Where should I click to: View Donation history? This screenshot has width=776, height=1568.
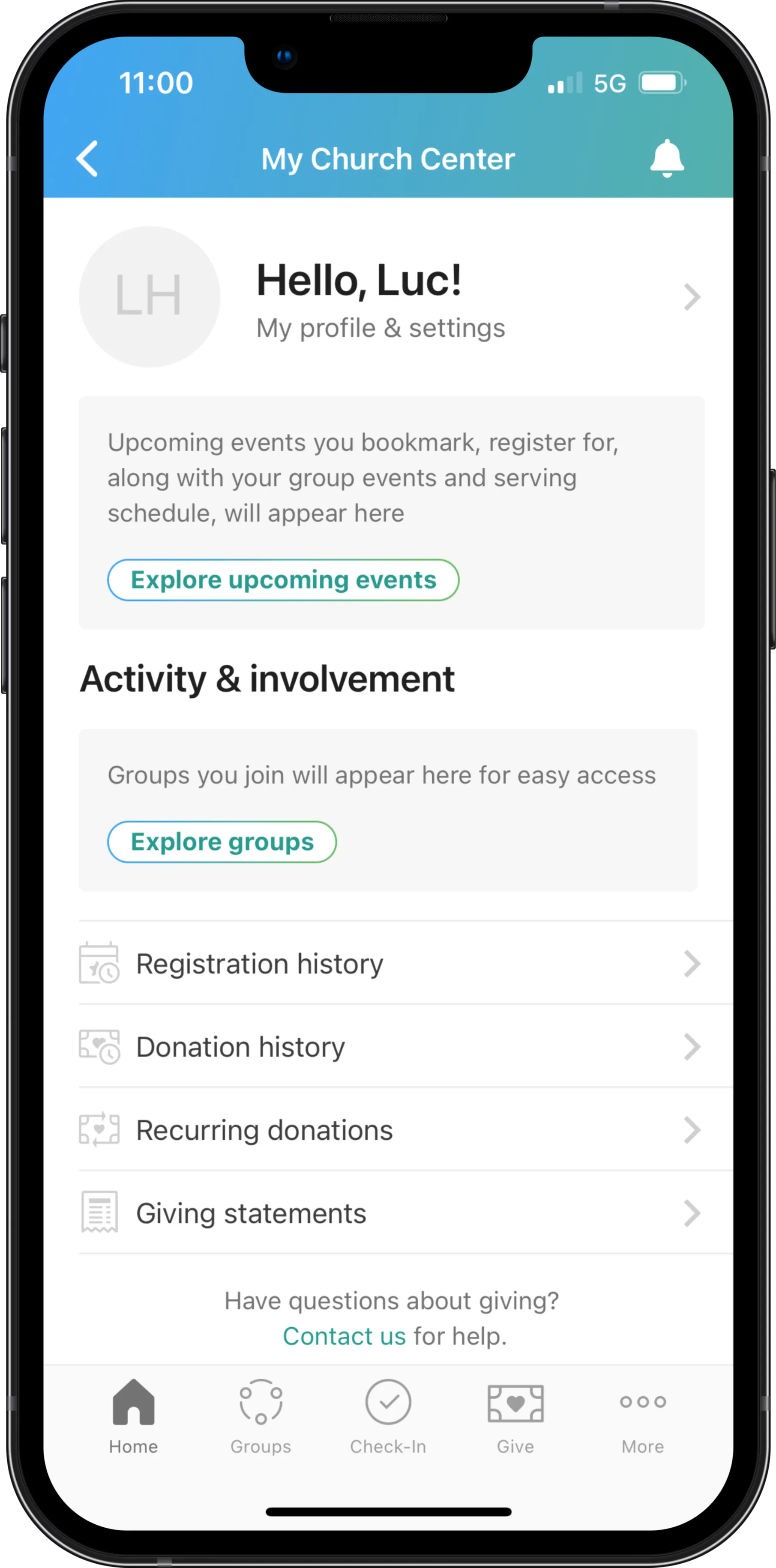tap(390, 1047)
